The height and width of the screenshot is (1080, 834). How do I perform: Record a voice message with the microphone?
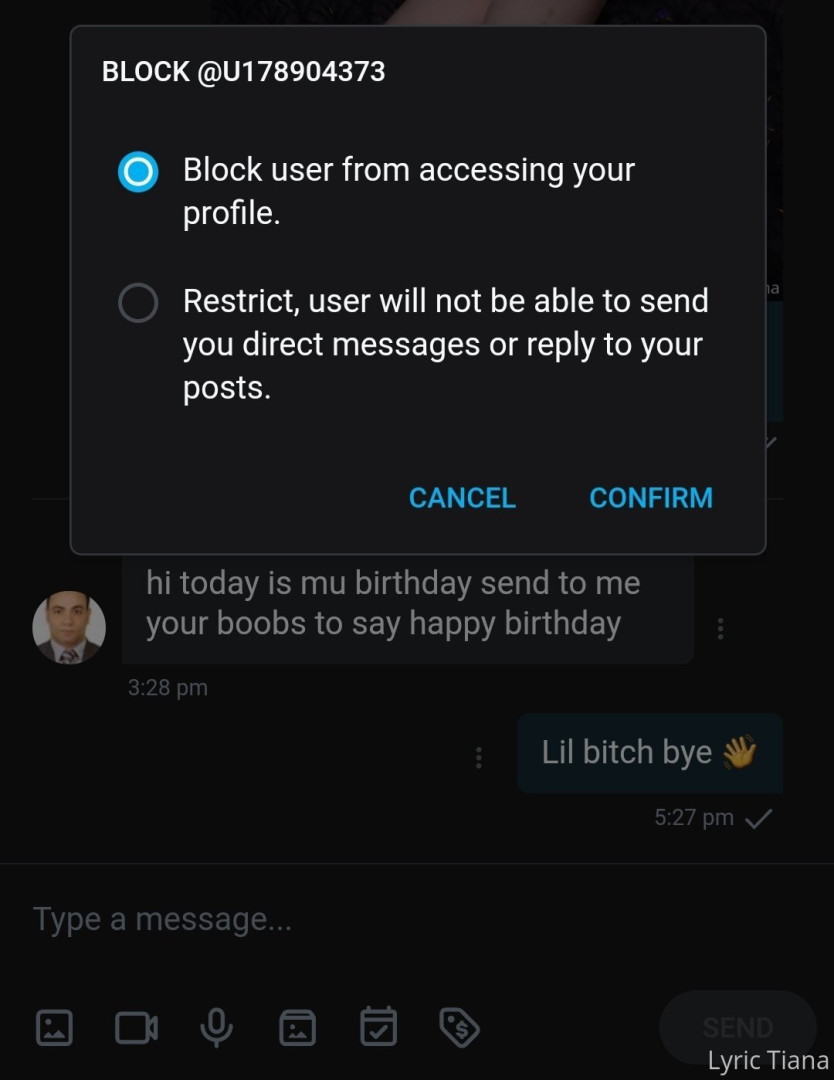coord(216,1027)
